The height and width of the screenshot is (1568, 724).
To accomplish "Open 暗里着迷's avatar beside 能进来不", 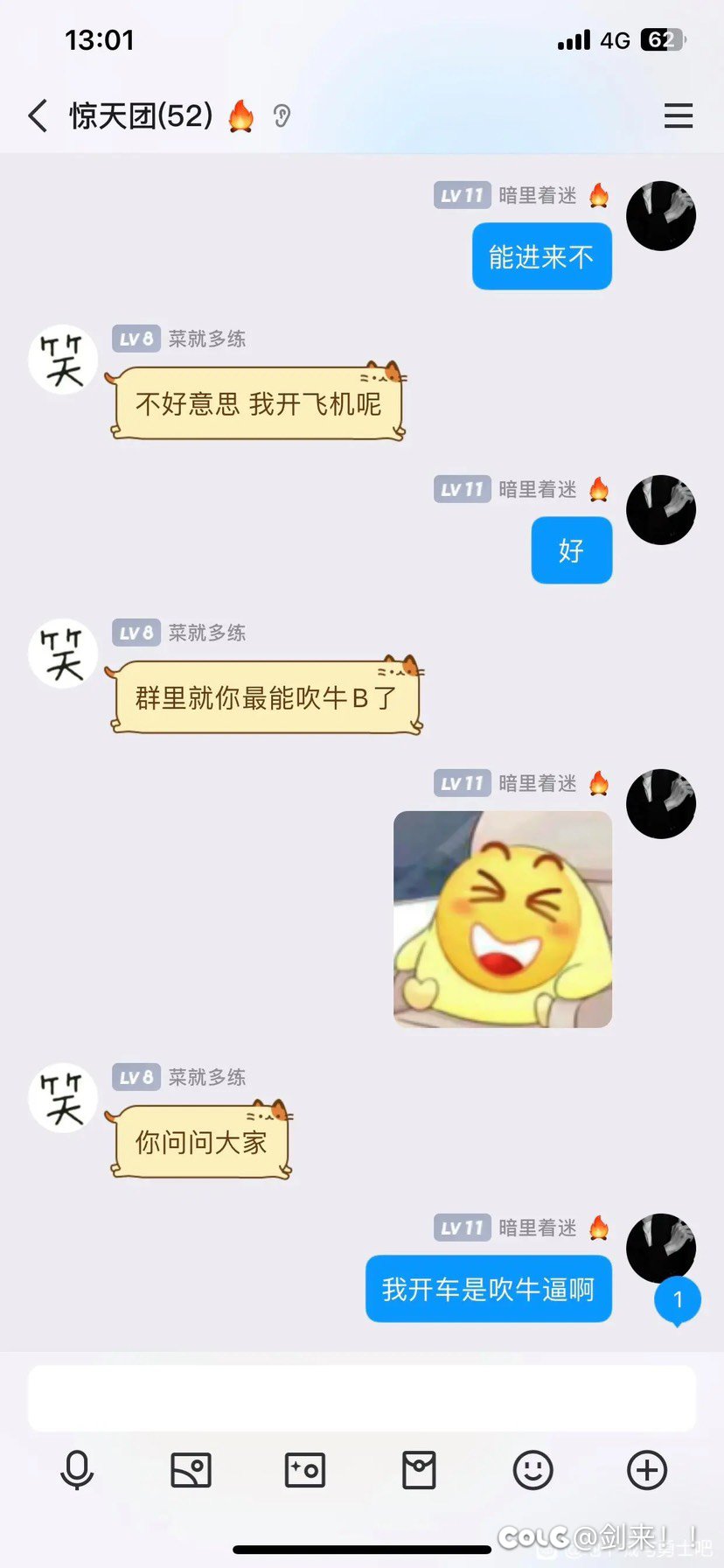I will (661, 215).
